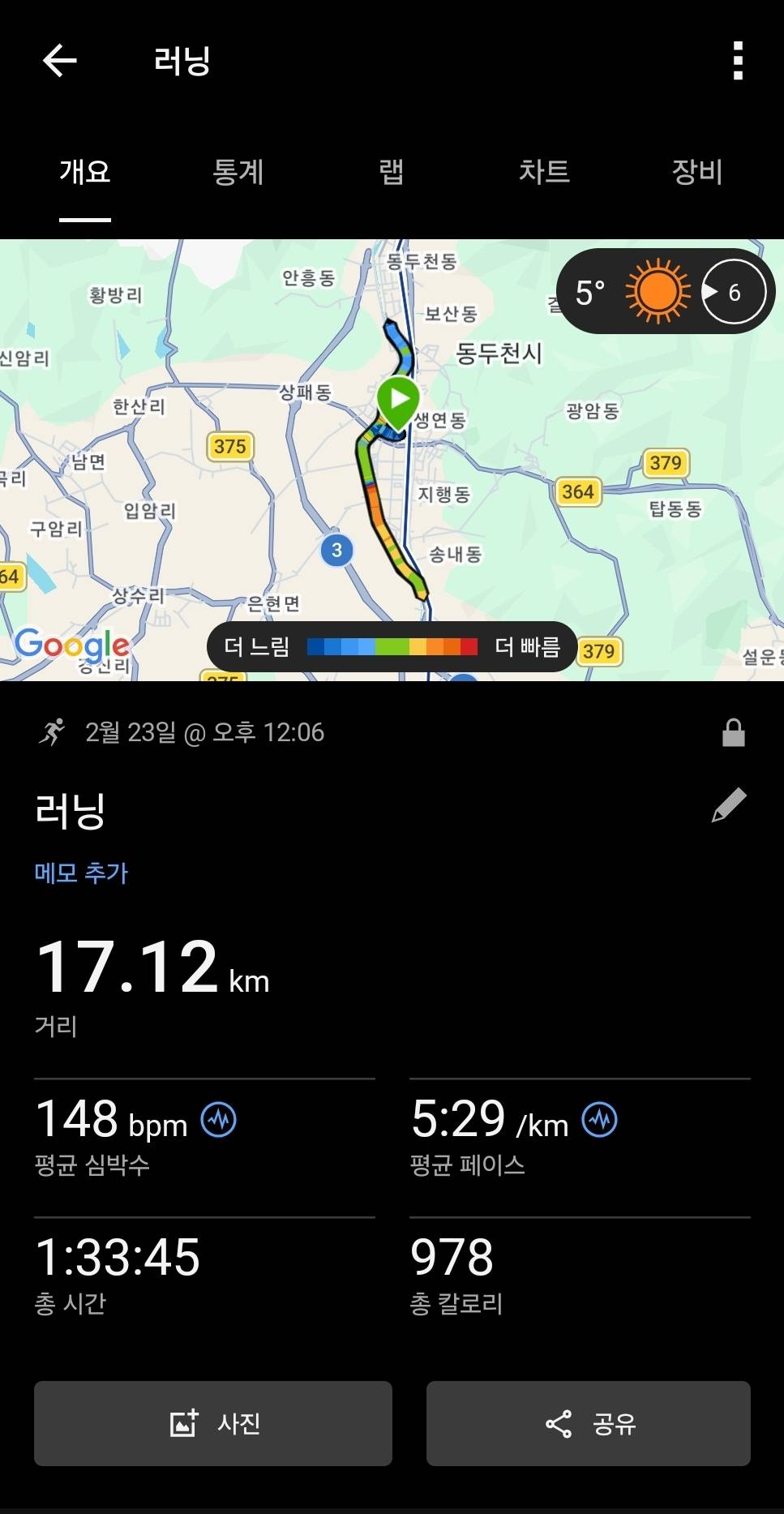Open the 장비 tab

[x=694, y=173]
